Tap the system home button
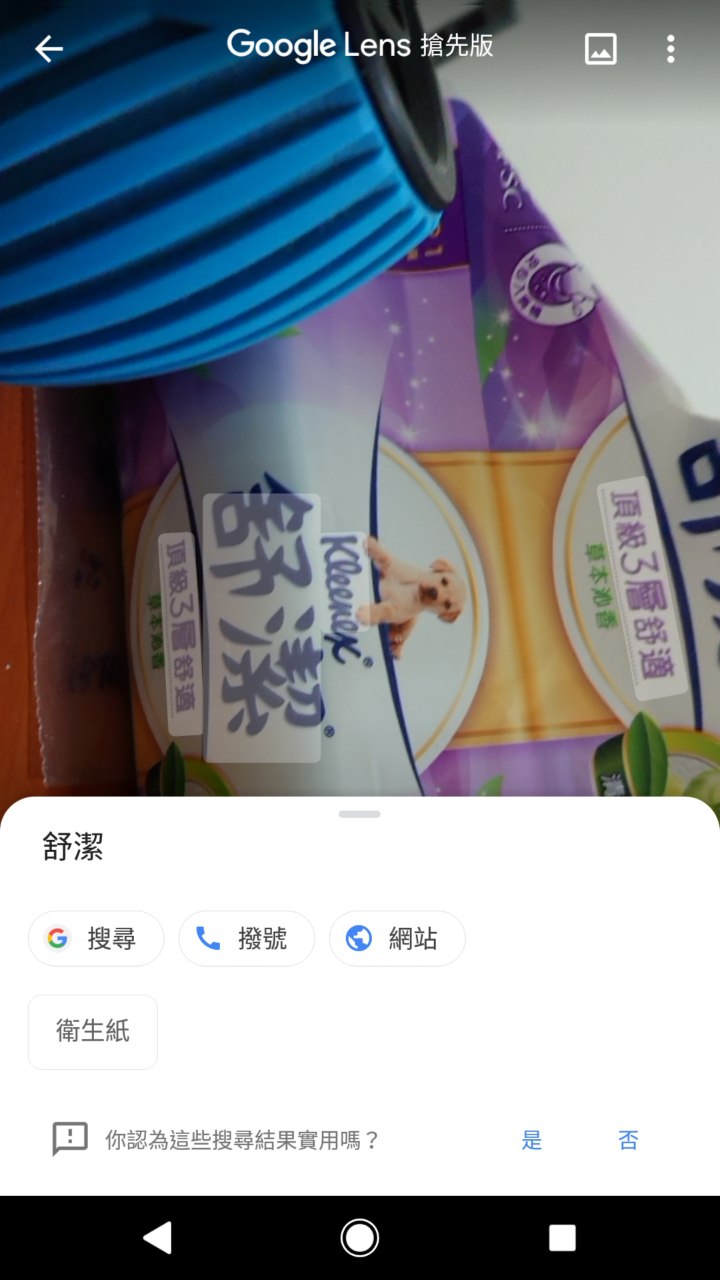 pos(360,1238)
